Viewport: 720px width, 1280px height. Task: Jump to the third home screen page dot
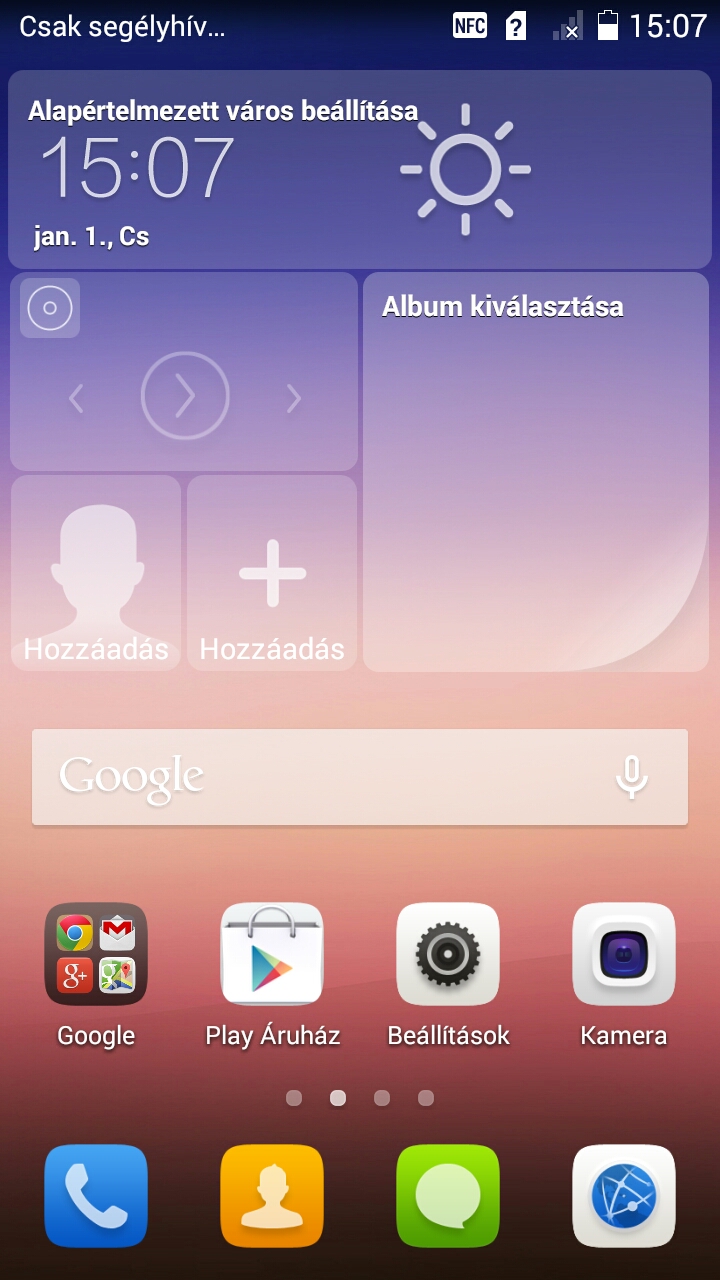382,1098
